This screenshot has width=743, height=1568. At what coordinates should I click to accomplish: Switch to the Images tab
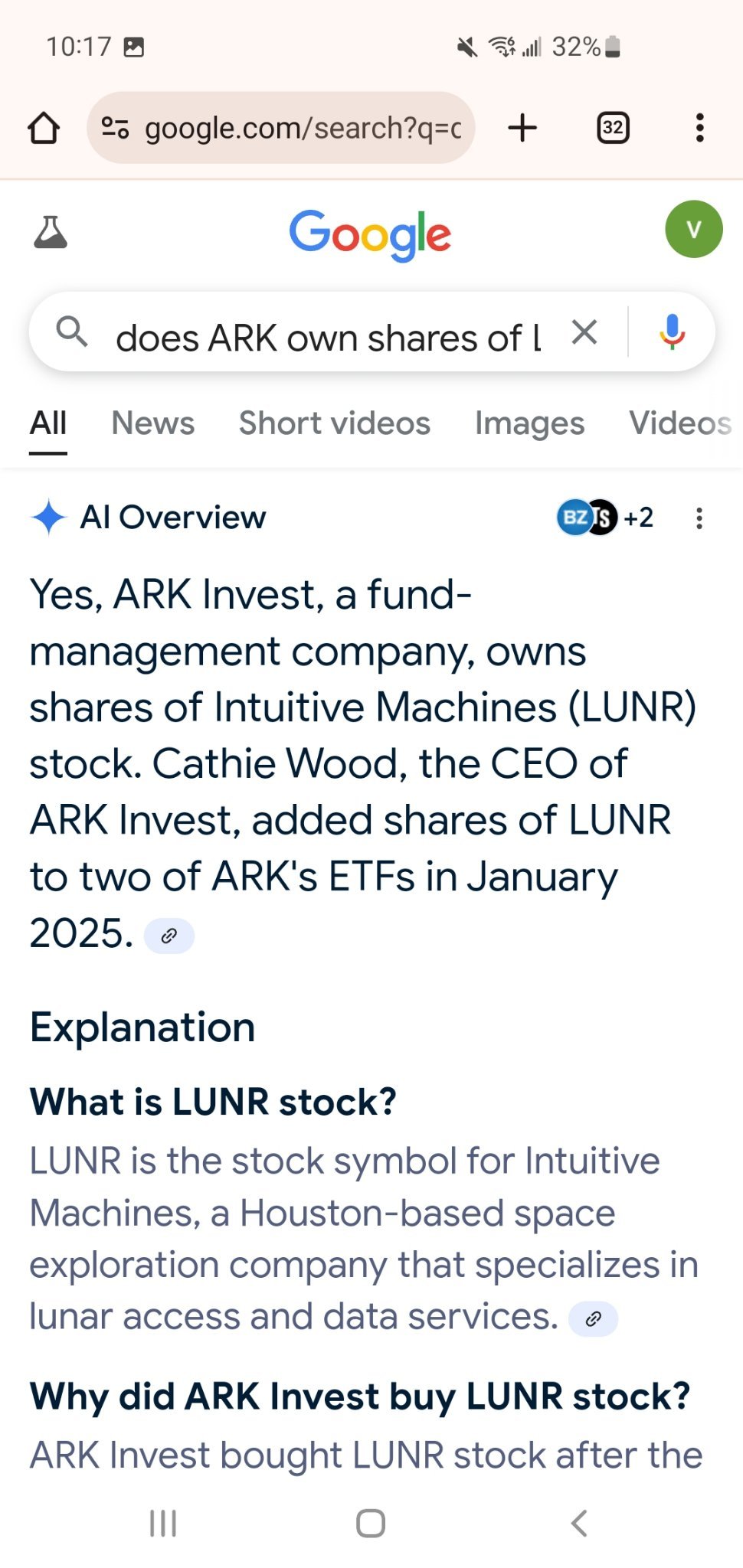click(x=529, y=423)
